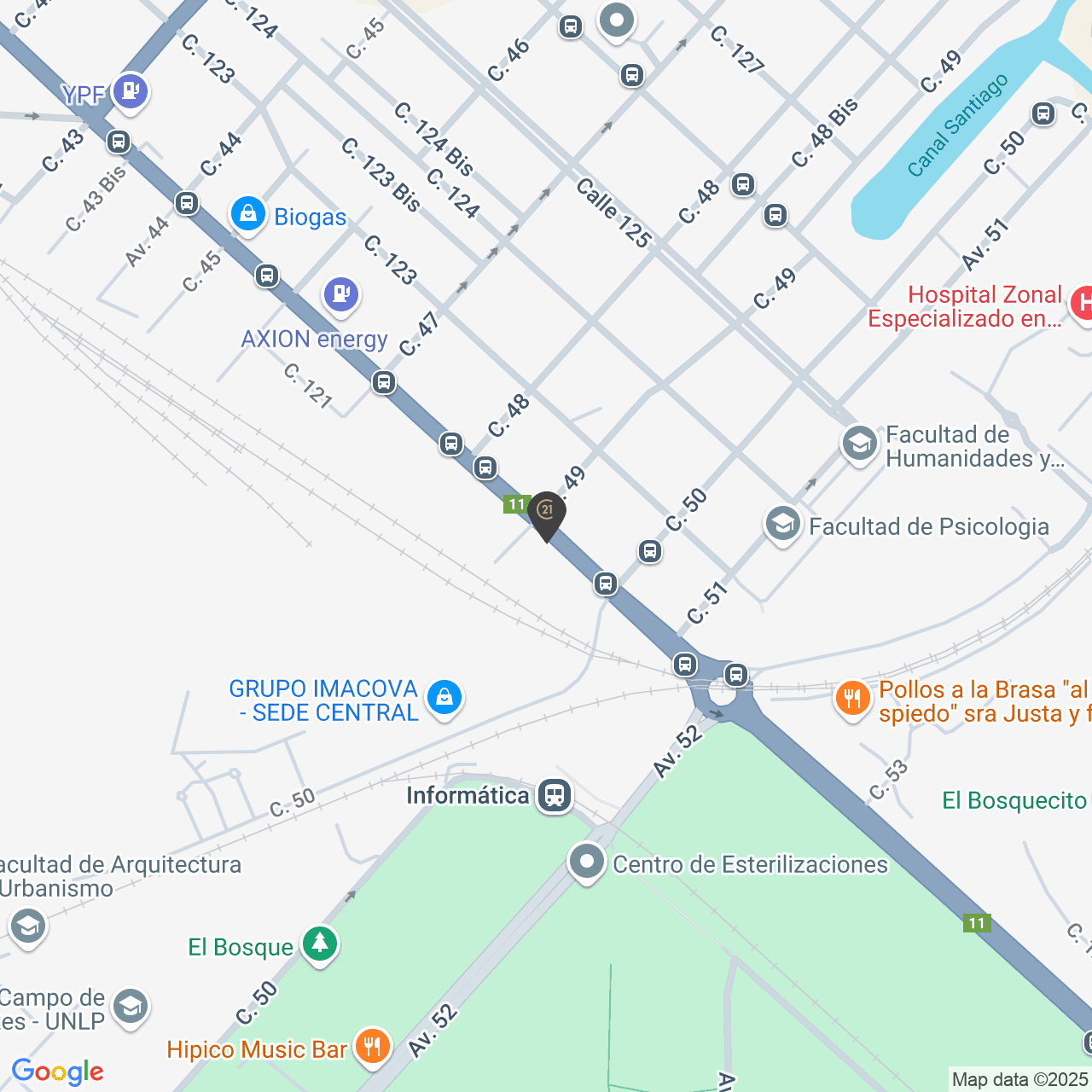
Task: Open the Biogas shop pin
Action: pyautogui.click(x=247, y=214)
